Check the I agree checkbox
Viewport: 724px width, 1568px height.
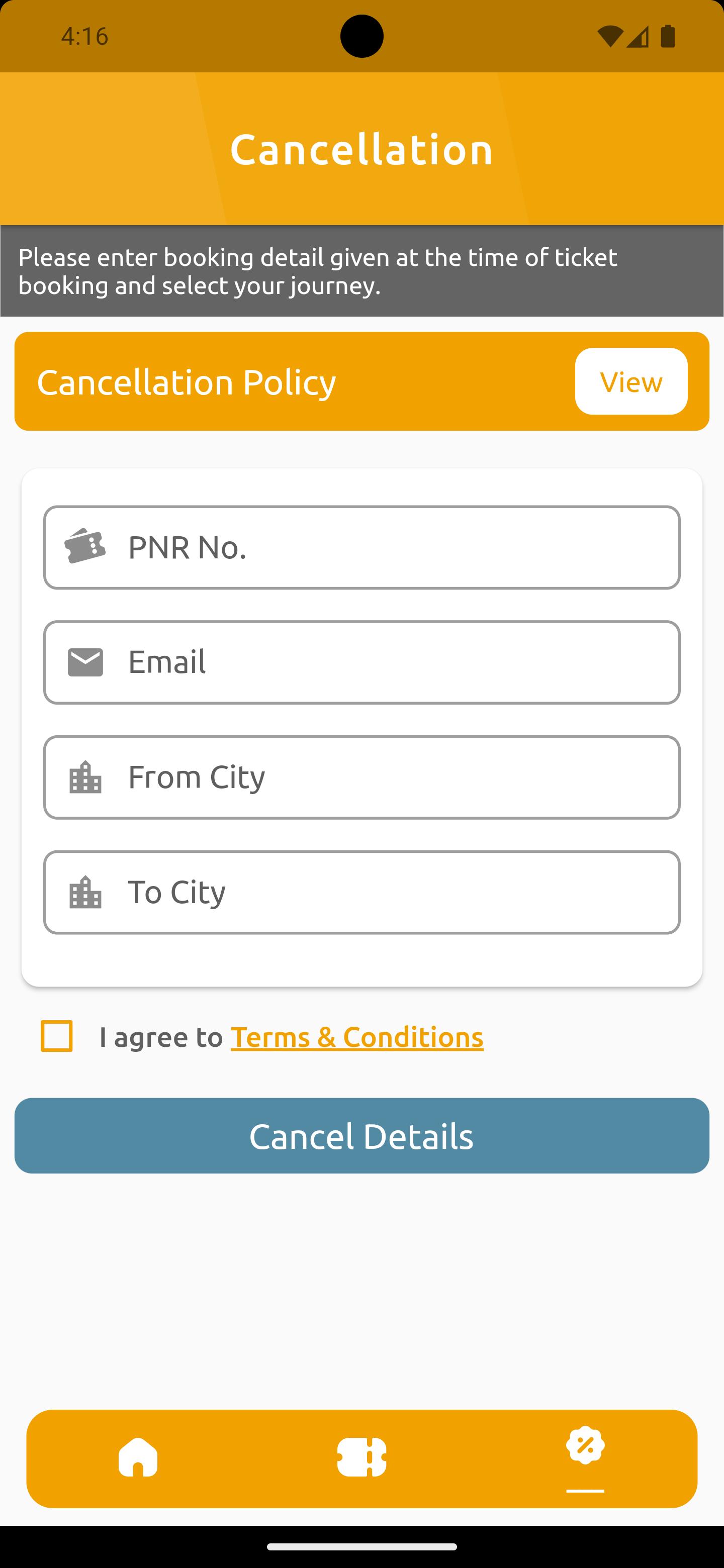point(57,1036)
